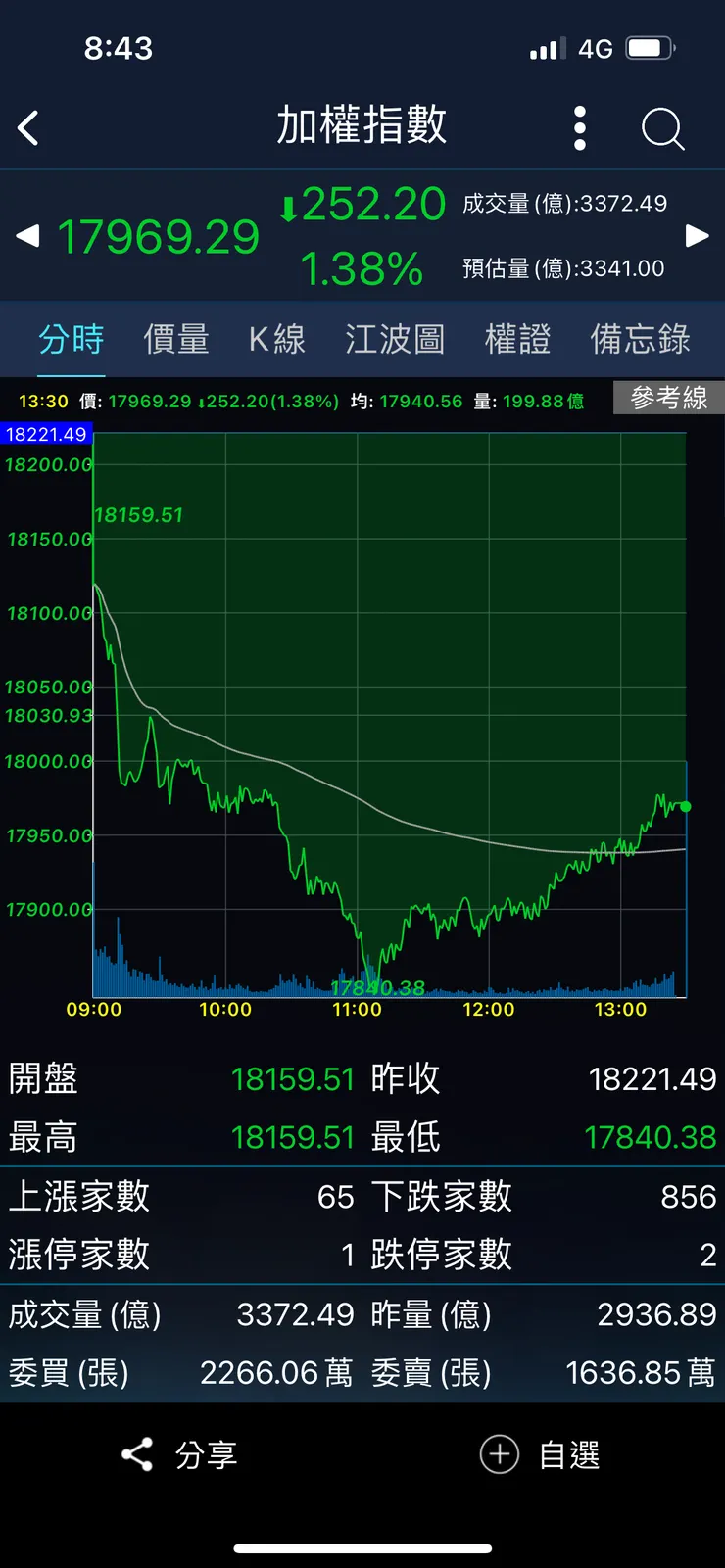725x1568 pixels.
Task: Tap the plus icon beside 自選
Action: (x=500, y=1455)
